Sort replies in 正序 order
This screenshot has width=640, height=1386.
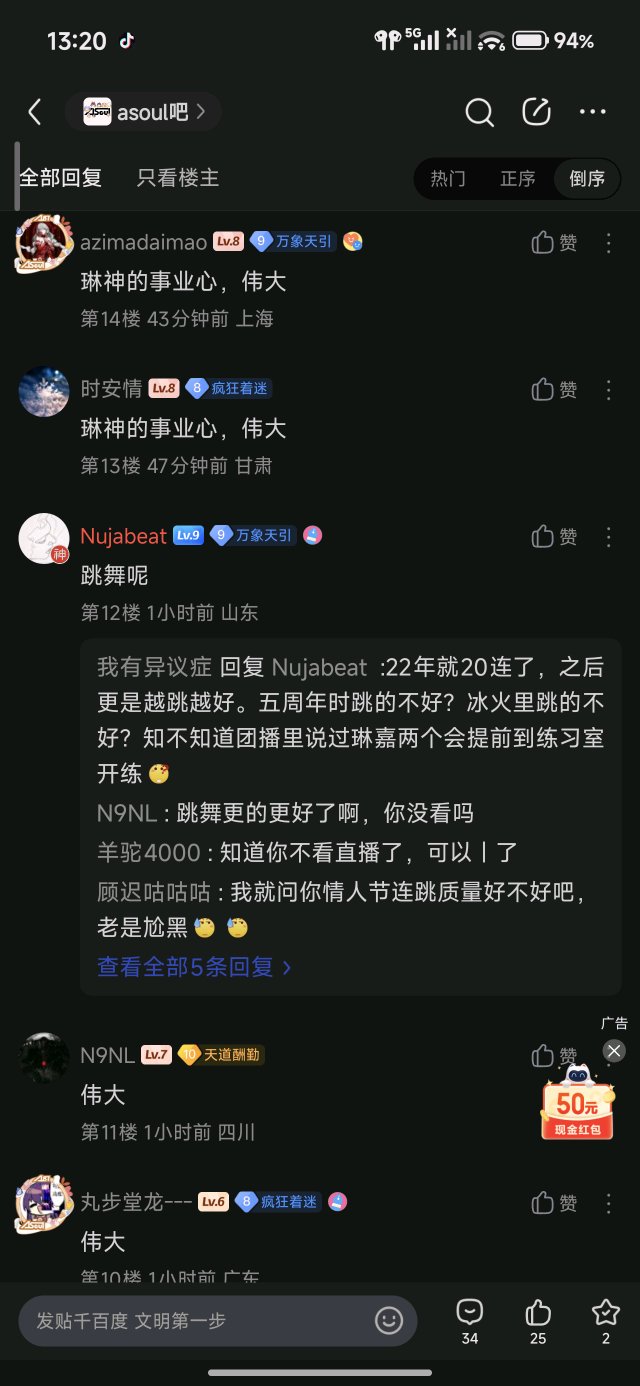(x=518, y=179)
